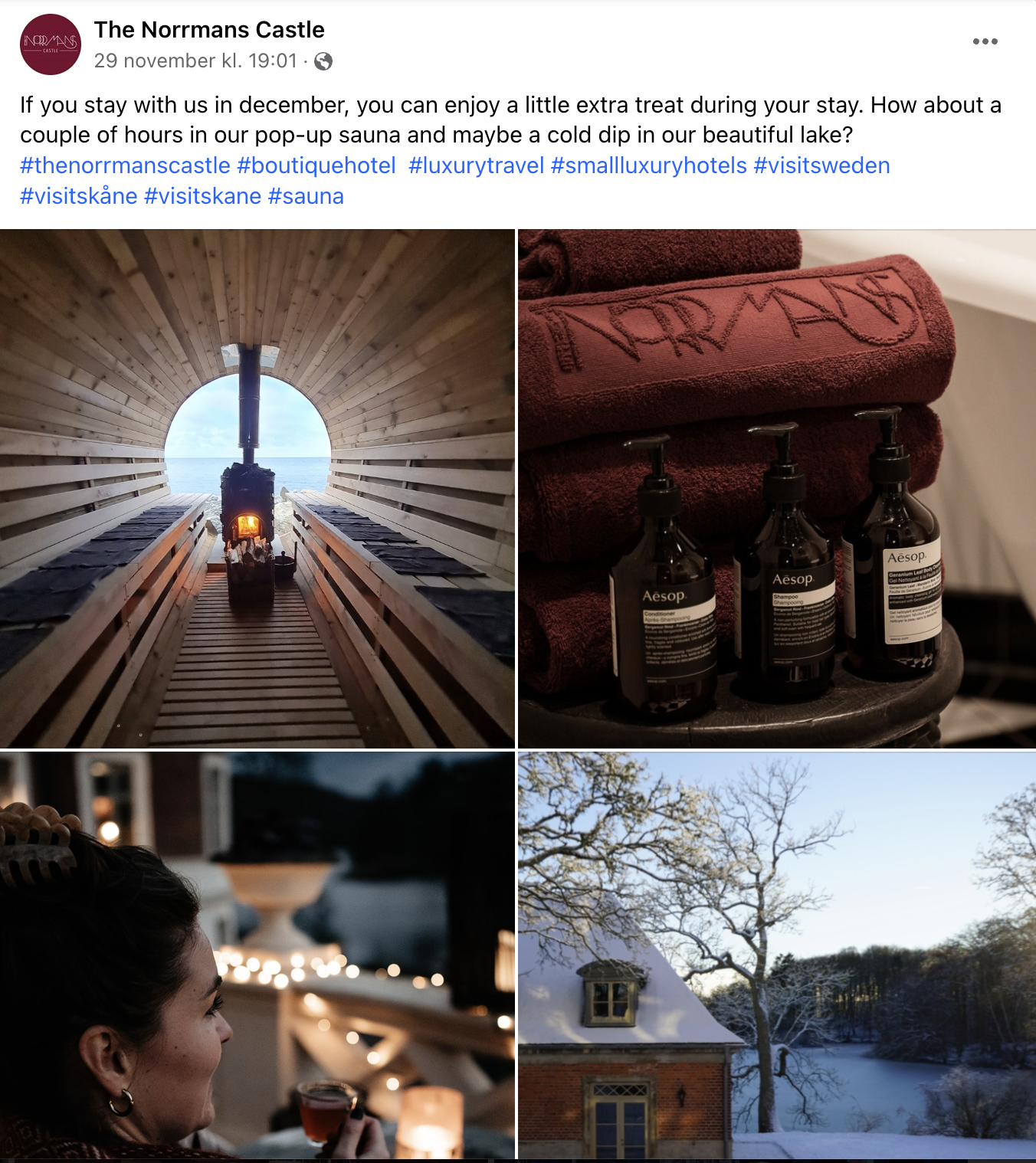View the snowy lake house photo
Viewport: 1036px width, 1163px height.
point(777,955)
